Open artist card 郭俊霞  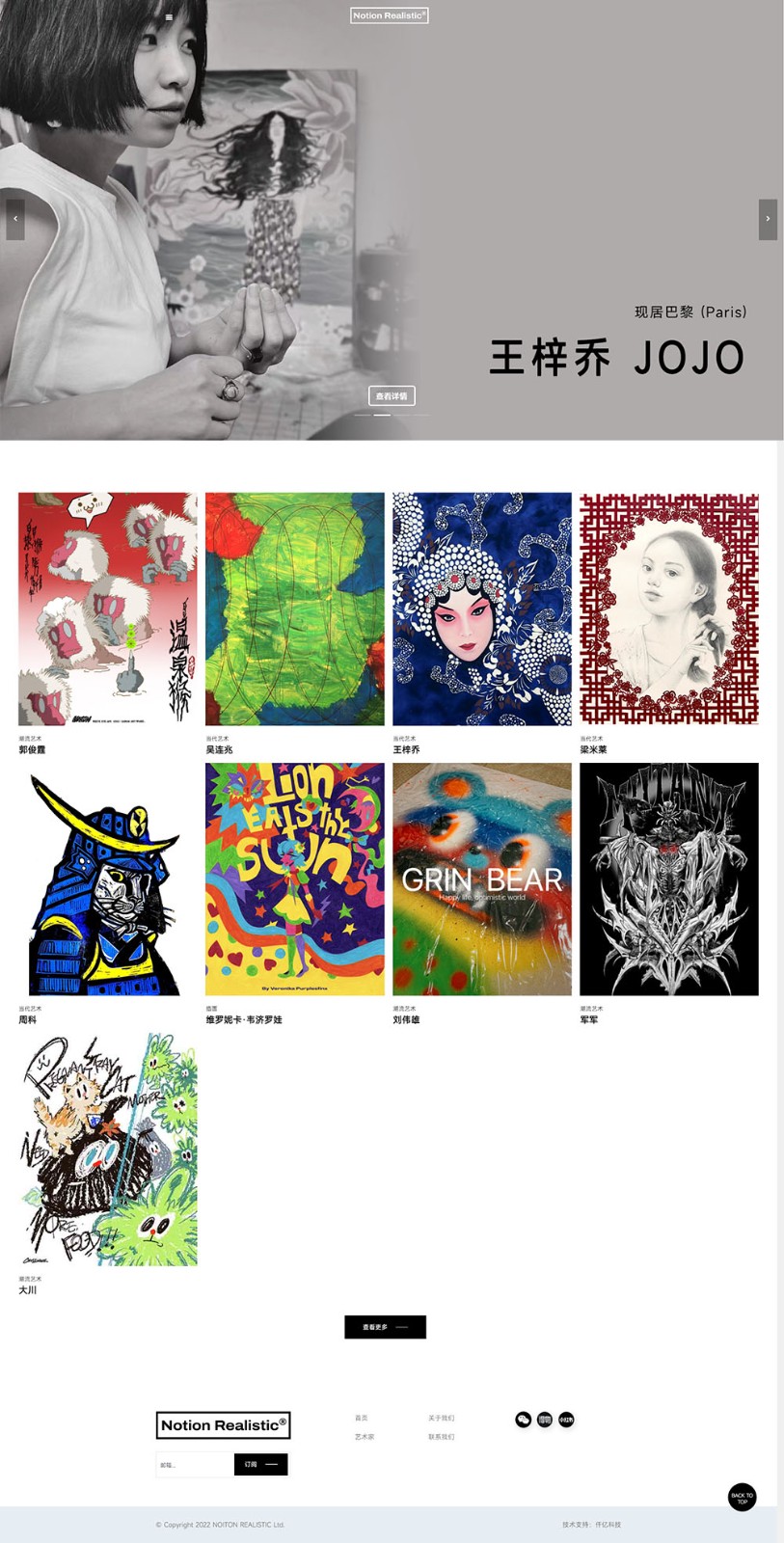pyautogui.click(x=107, y=609)
